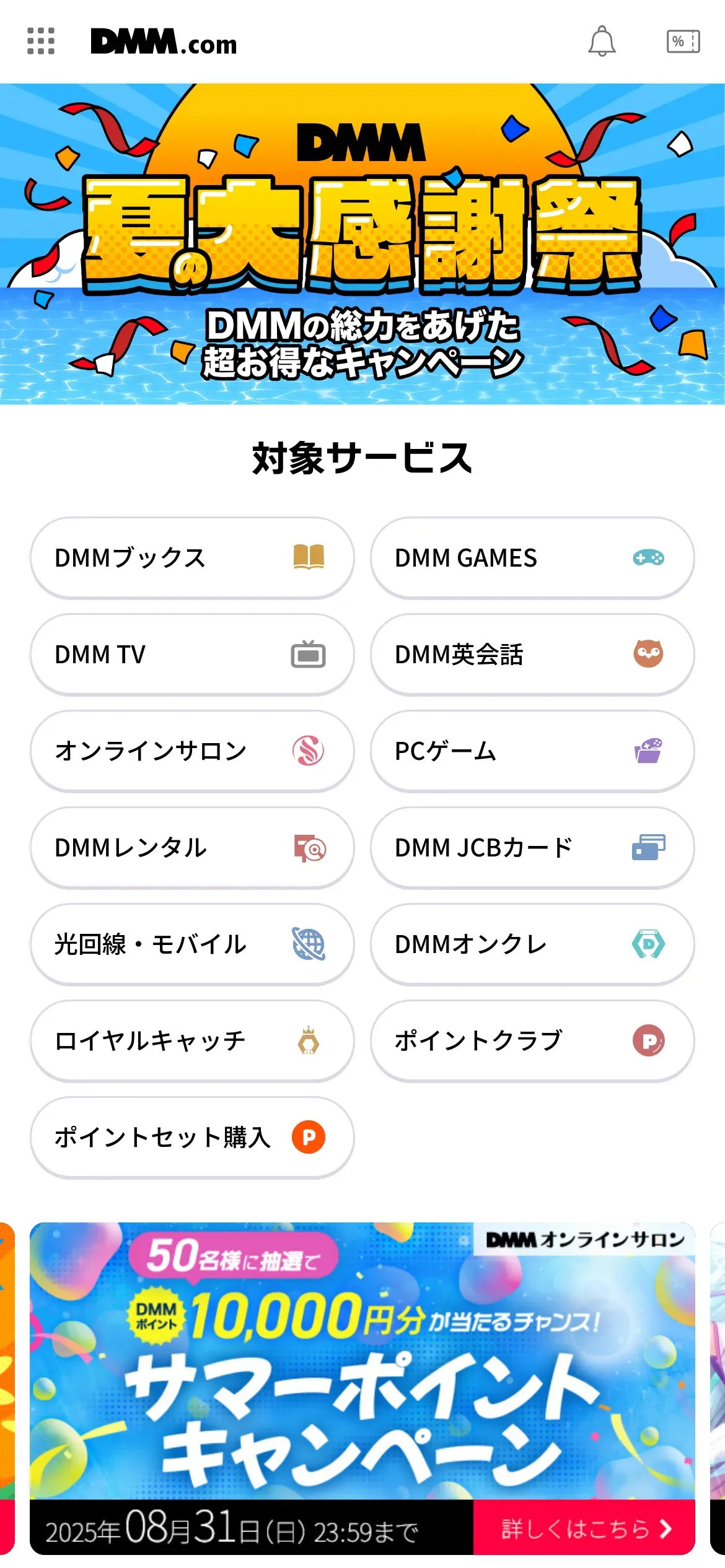The width and height of the screenshot is (725, 1568).
Task: Open DMM GAMES service
Action: (532, 558)
